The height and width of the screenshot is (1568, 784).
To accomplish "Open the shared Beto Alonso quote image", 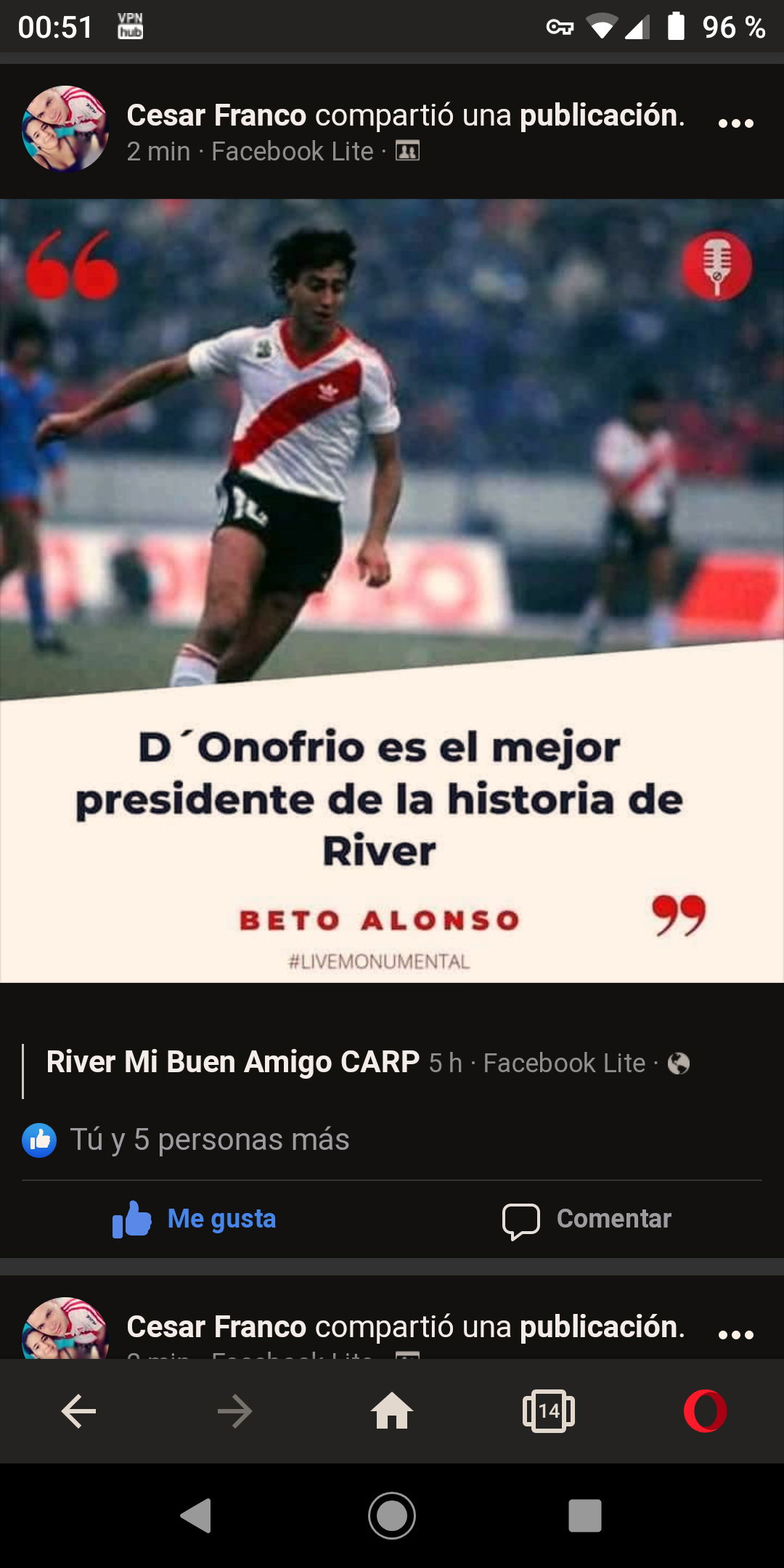I will pos(392,591).
